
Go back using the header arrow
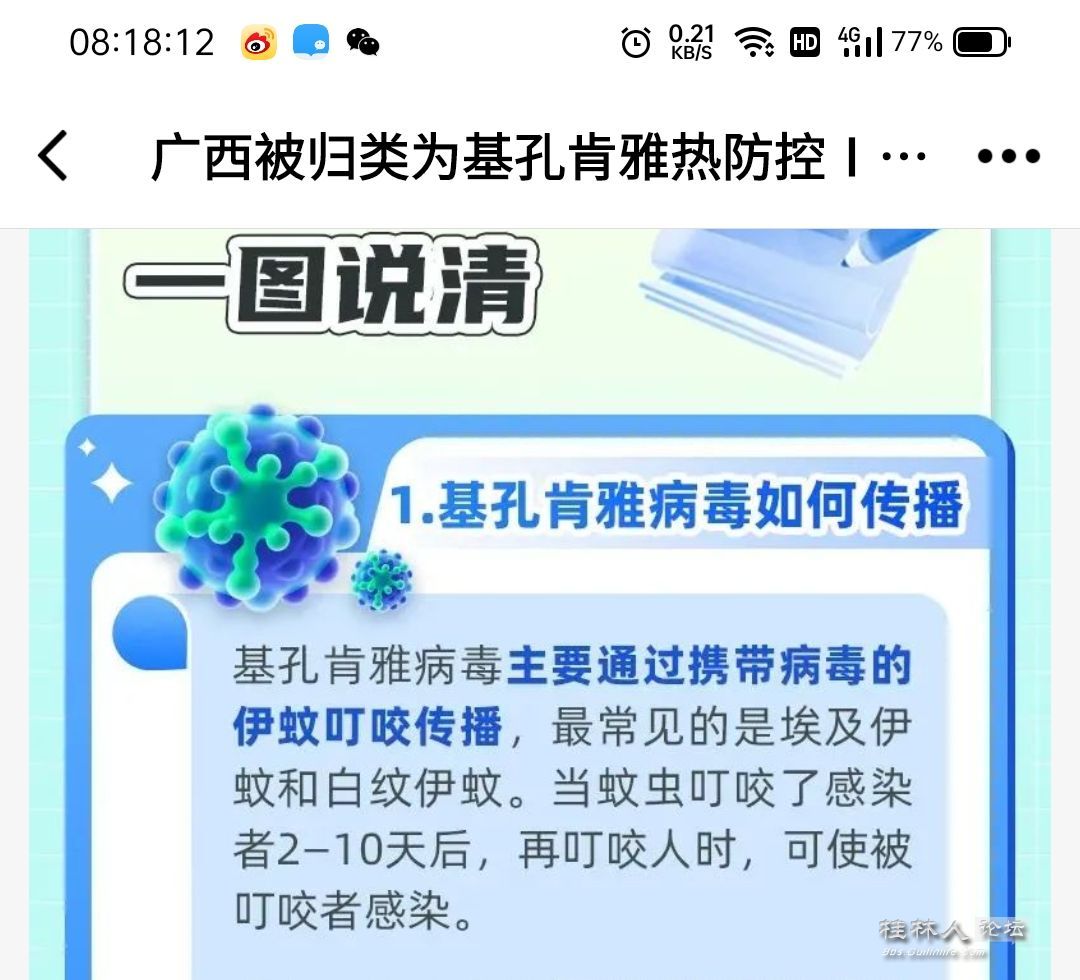point(54,157)
